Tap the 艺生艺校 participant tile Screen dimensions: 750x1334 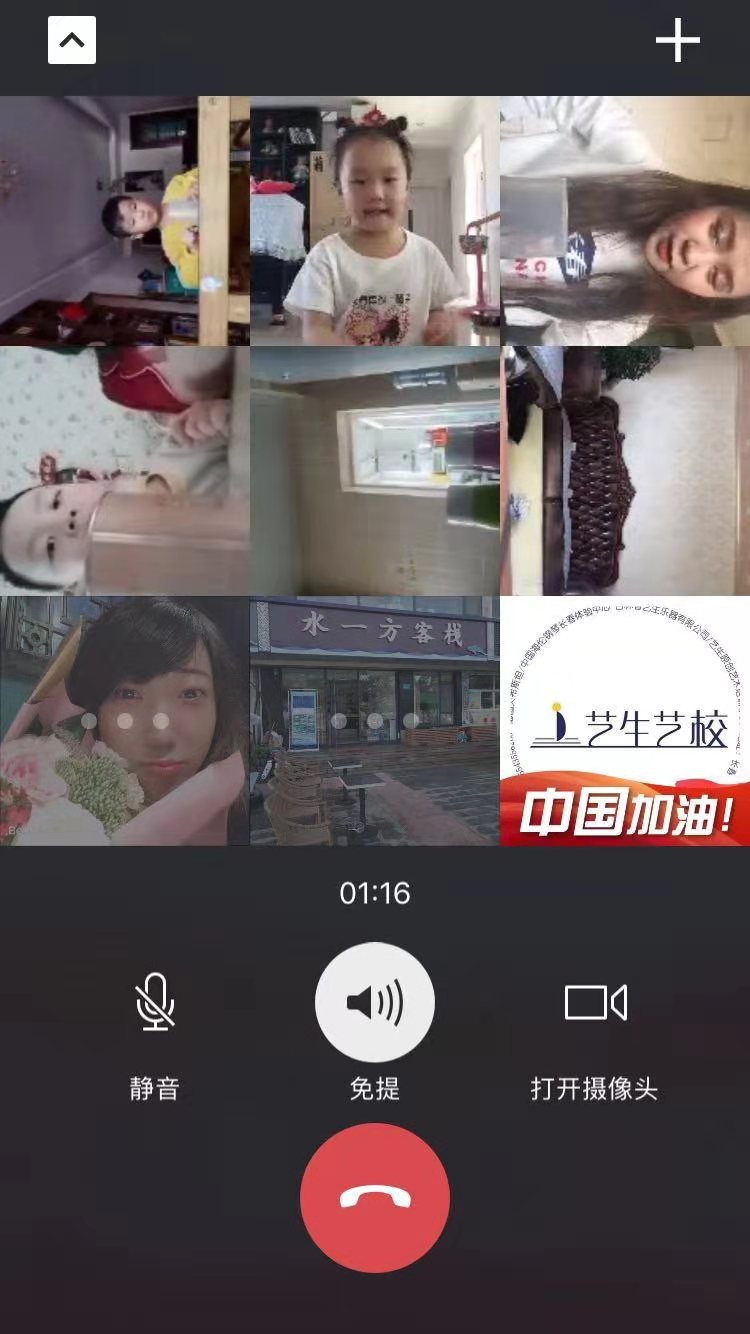pos(625,721)
